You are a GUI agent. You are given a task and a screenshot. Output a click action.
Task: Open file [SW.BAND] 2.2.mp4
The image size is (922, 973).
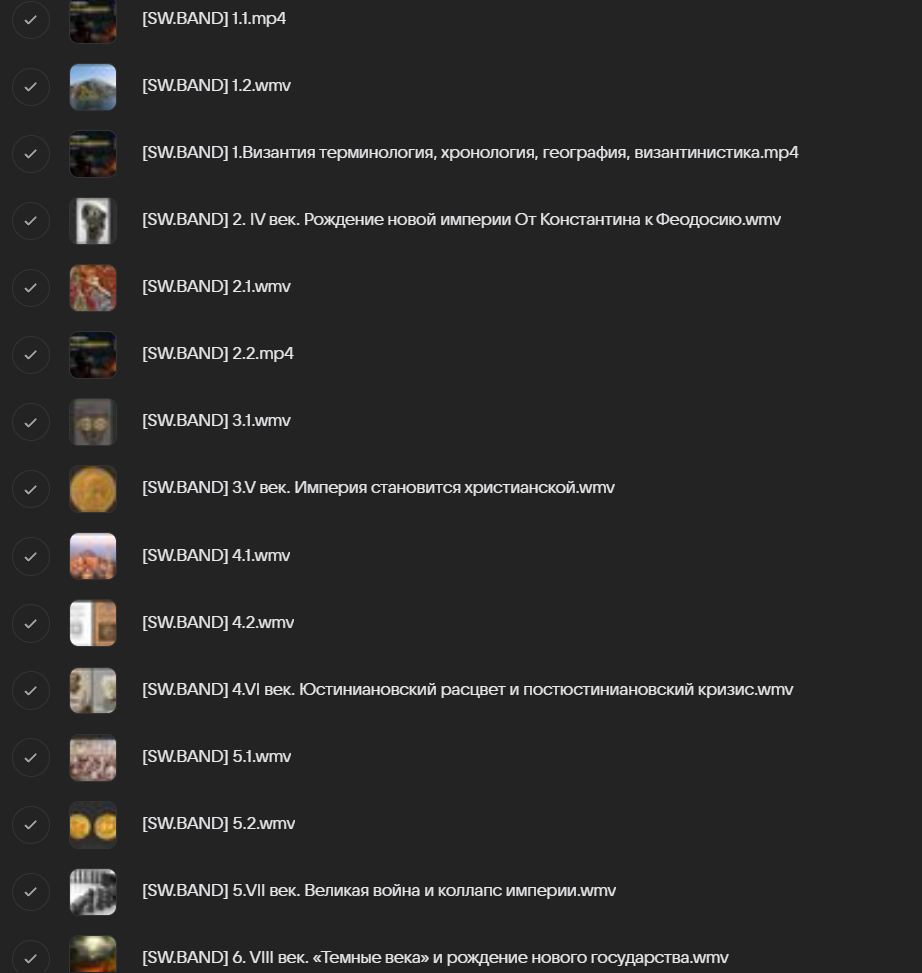coord(218,354)
